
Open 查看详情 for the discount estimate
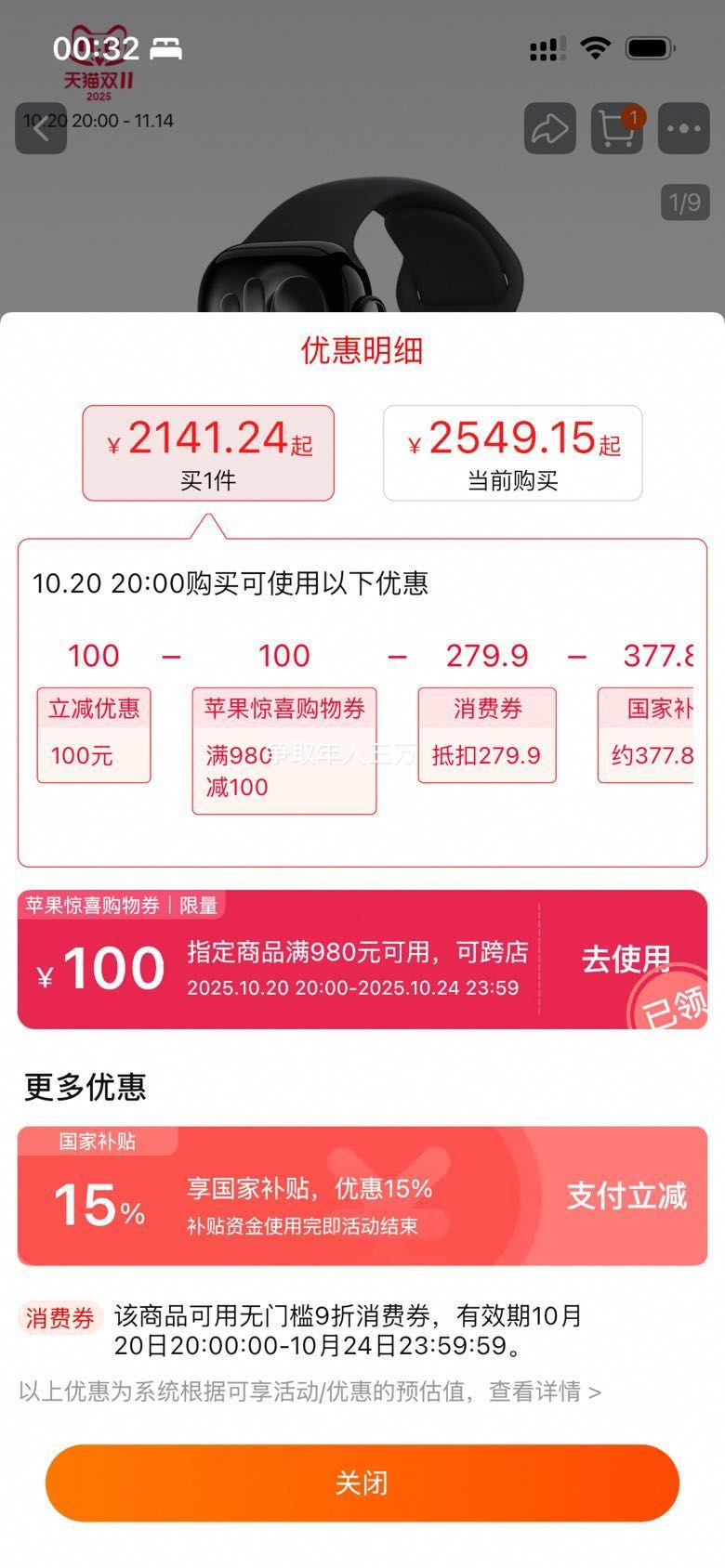click(546, 1392)
